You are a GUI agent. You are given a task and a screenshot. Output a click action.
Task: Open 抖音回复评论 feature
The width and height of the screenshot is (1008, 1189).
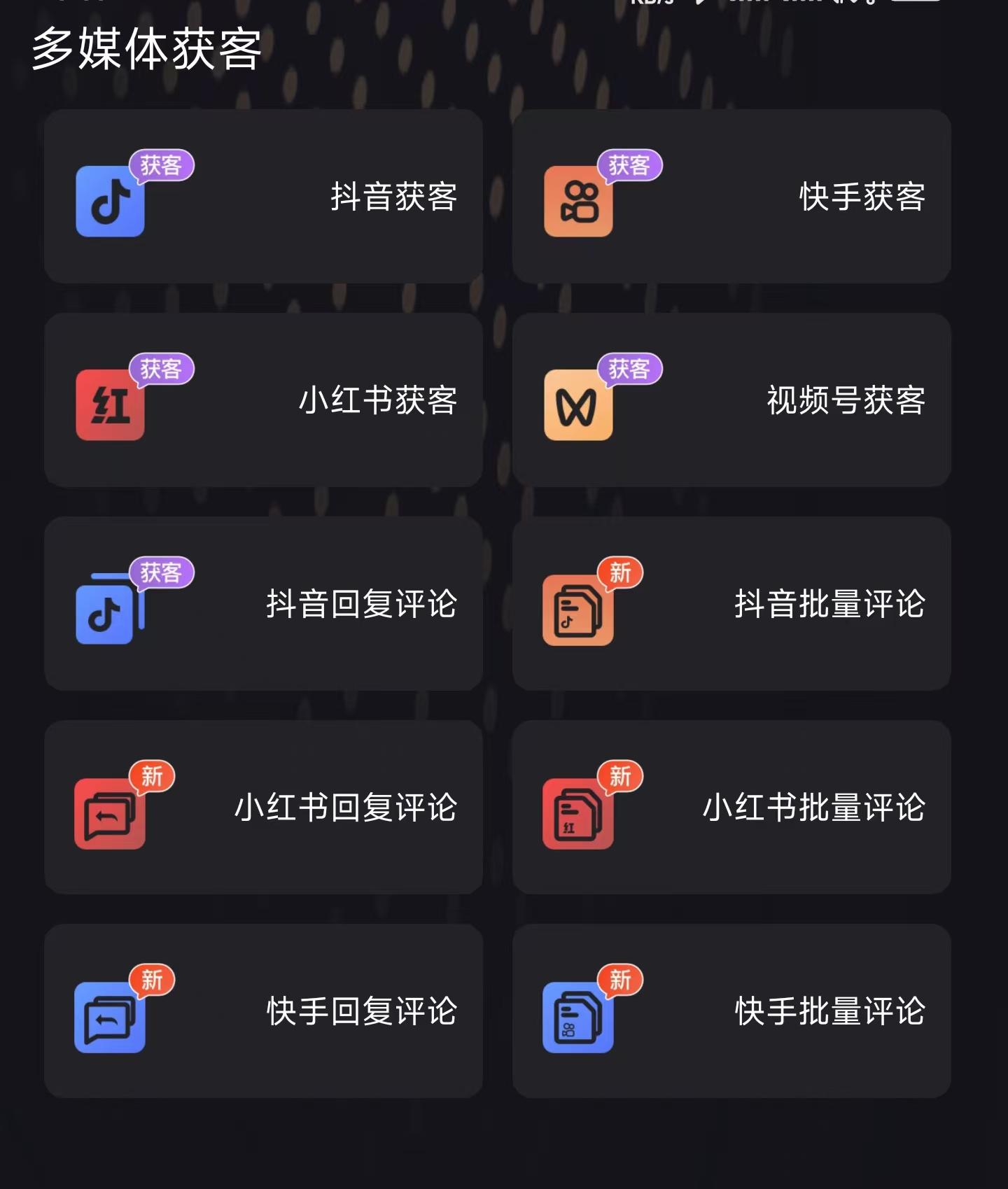click(263, 604)
